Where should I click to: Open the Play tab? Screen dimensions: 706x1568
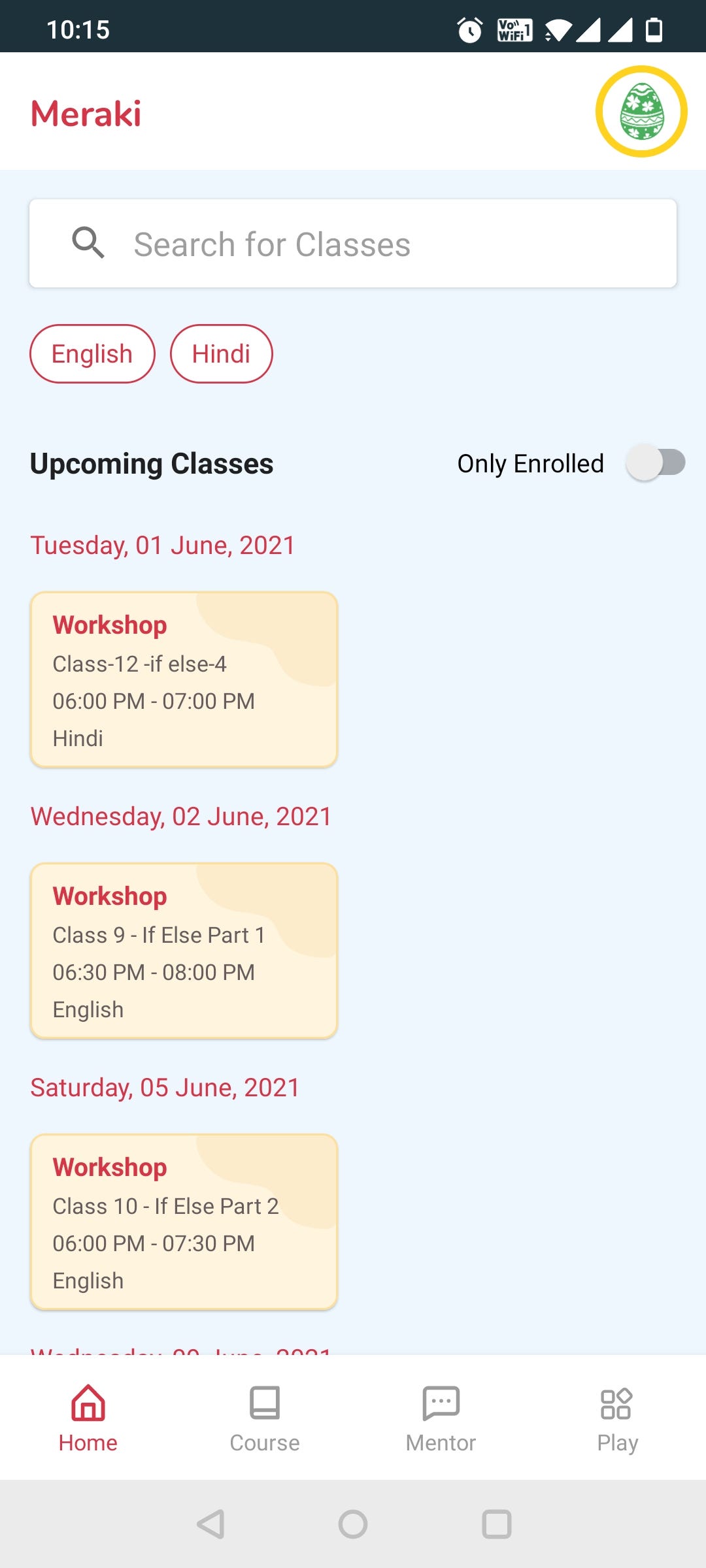[617, 1416]
